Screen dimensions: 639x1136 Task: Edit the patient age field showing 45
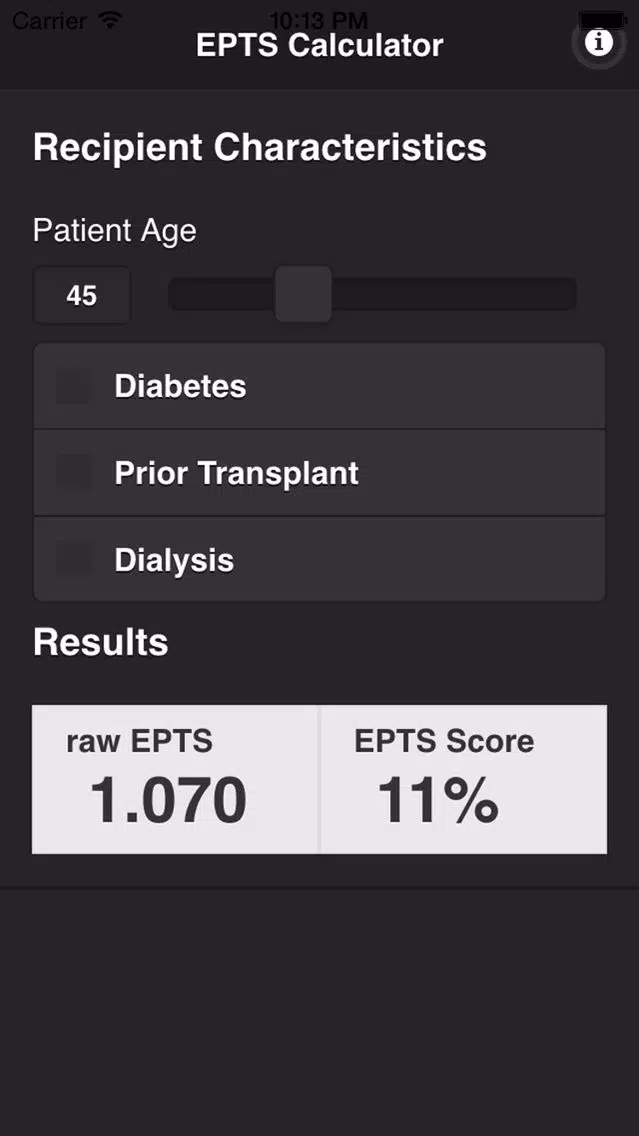[x=82, y=295]
